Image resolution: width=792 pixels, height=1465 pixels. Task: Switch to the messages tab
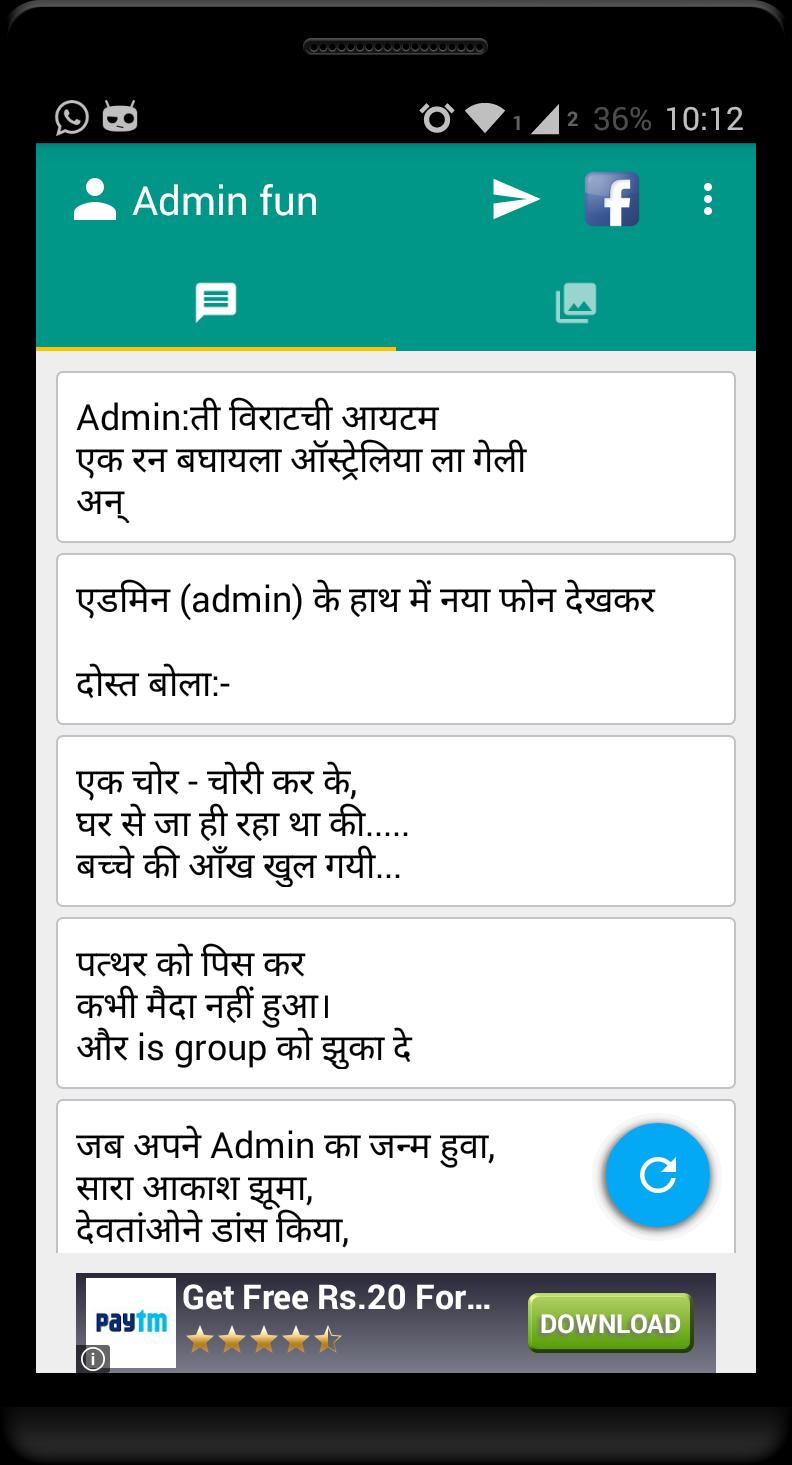(x=216, y=302)
